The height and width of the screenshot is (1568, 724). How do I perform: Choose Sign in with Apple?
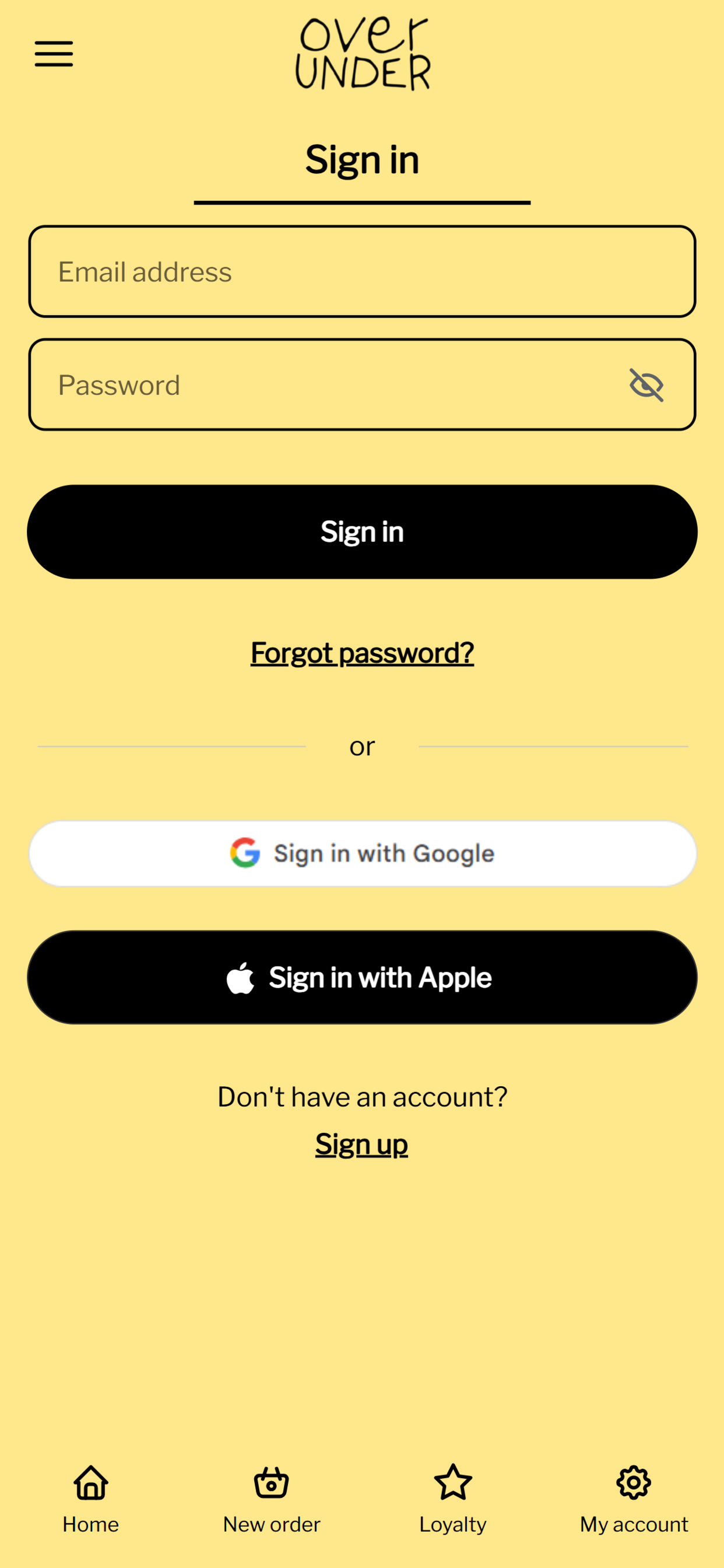click(362, 977)
